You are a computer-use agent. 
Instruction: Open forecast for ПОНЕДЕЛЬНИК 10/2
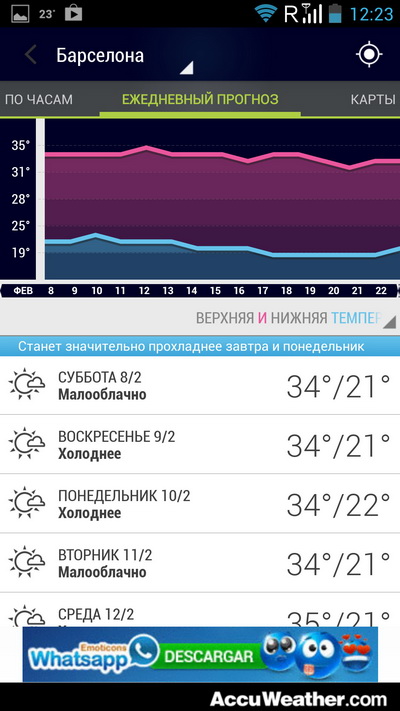click(200, 504)
